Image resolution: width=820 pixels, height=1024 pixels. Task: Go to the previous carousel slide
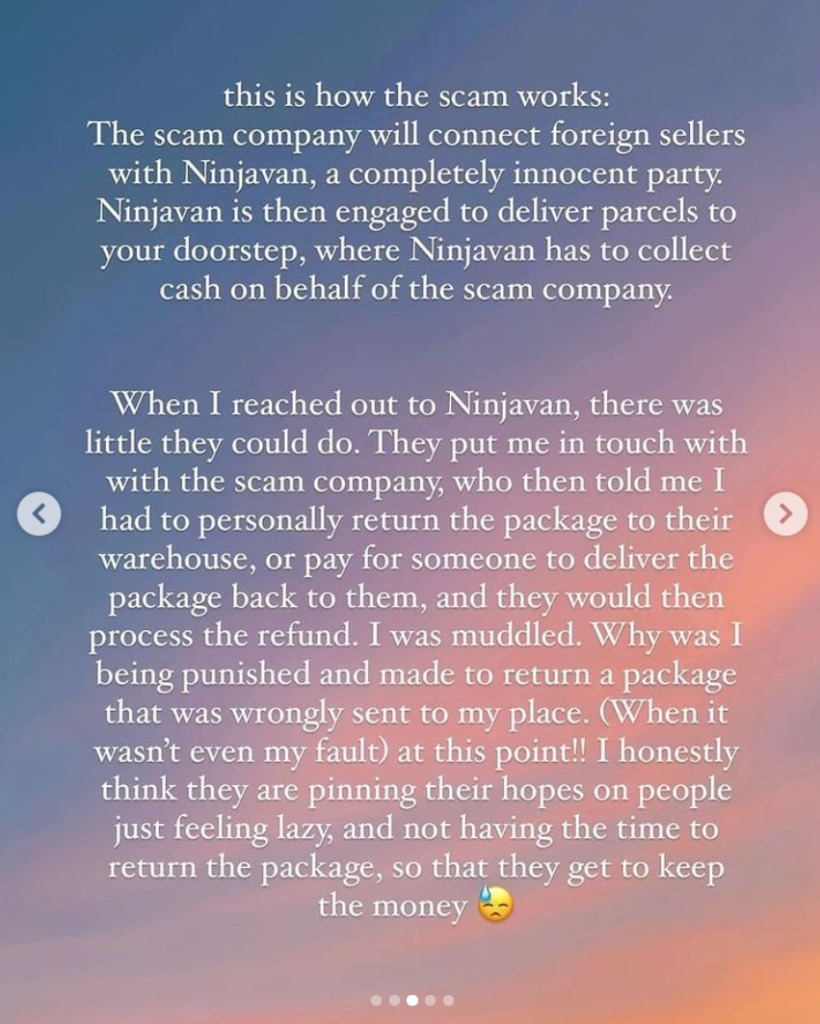tap(39, 514)
